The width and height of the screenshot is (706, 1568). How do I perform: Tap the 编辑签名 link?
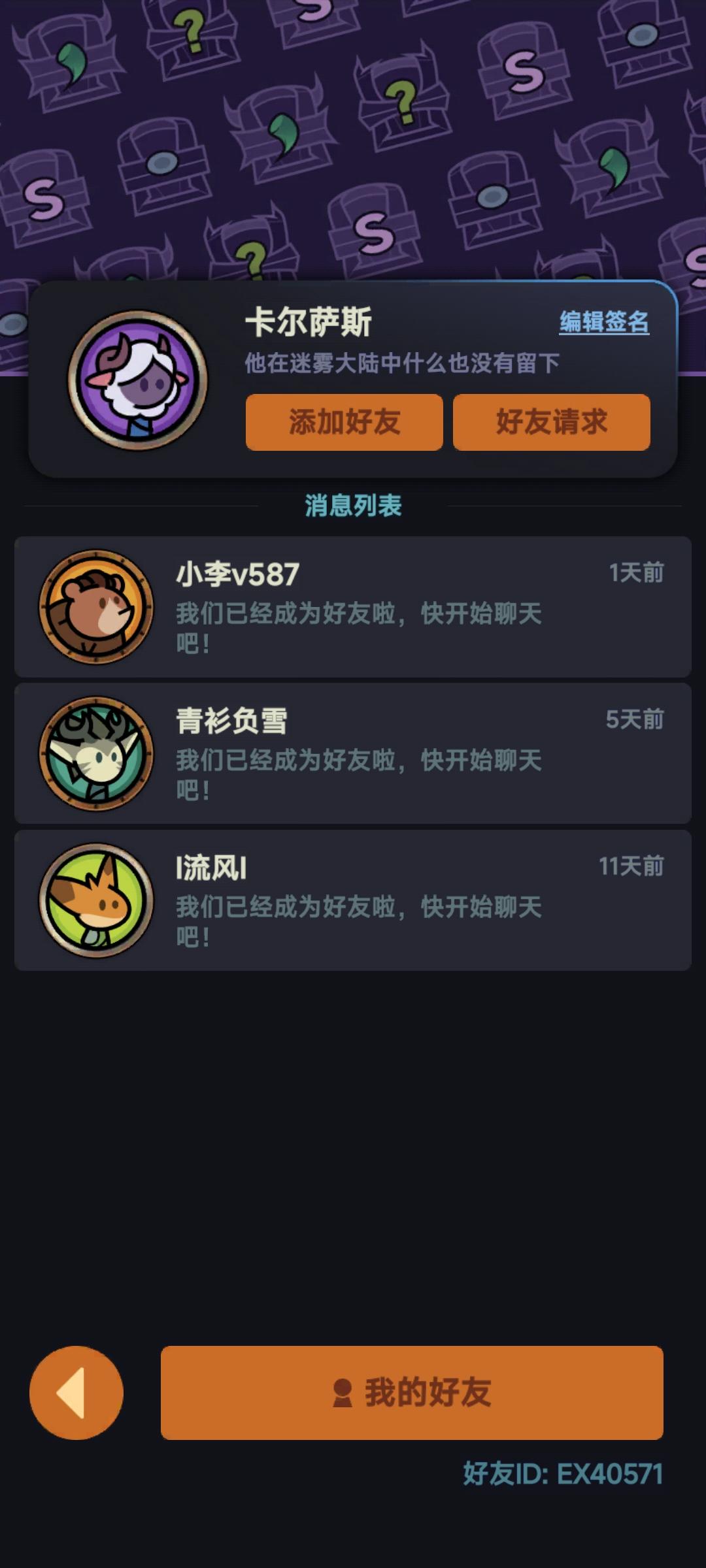603,322
